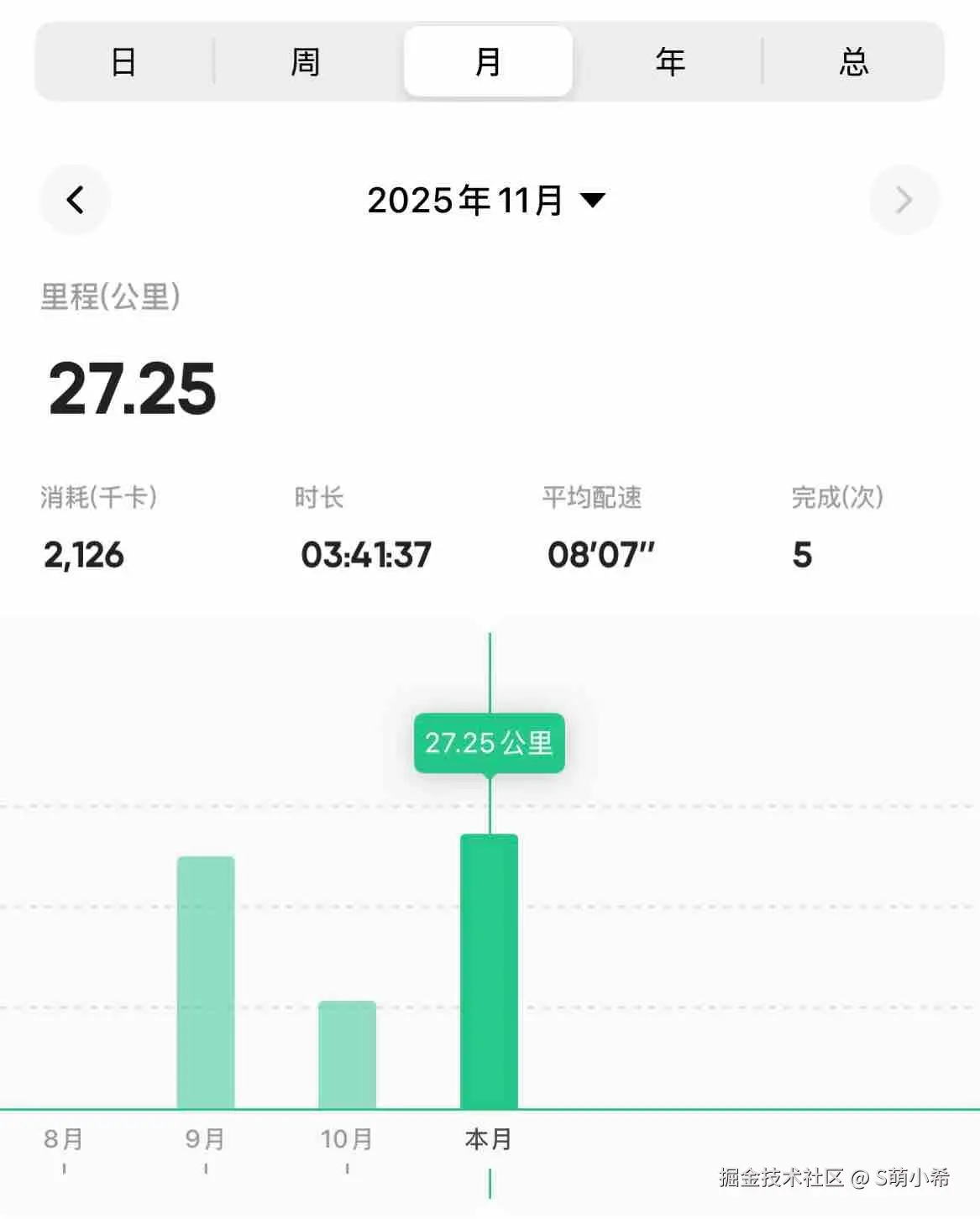Select the 月 (Month) tab
This screenshot has height=1219, width=980.
click(489, 60)
